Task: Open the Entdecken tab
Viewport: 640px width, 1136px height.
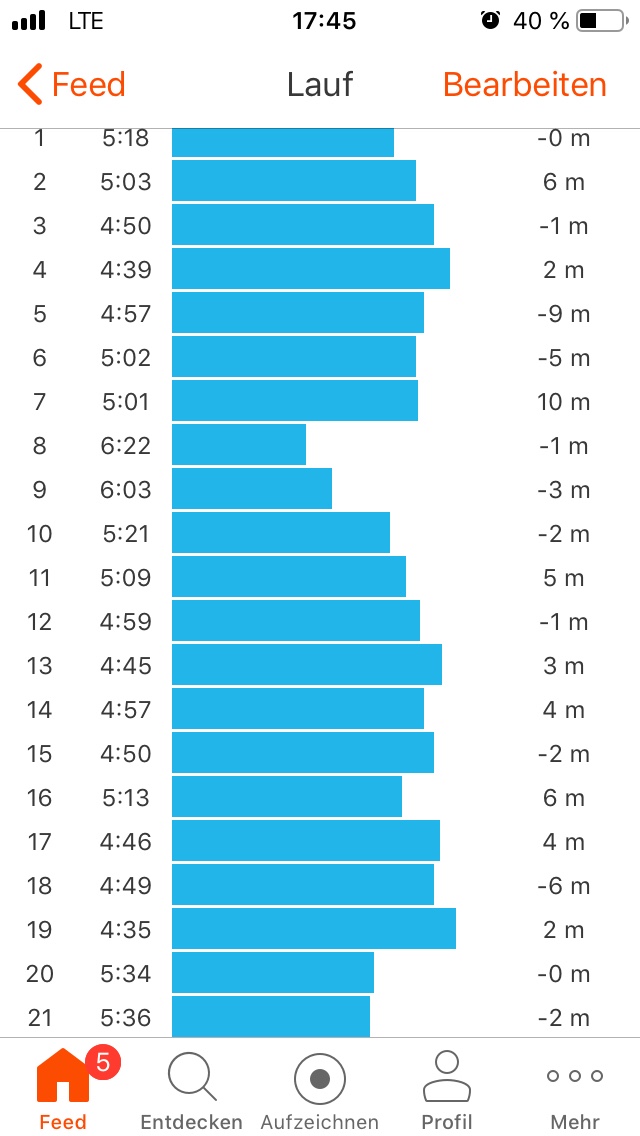Action: 191,1090
